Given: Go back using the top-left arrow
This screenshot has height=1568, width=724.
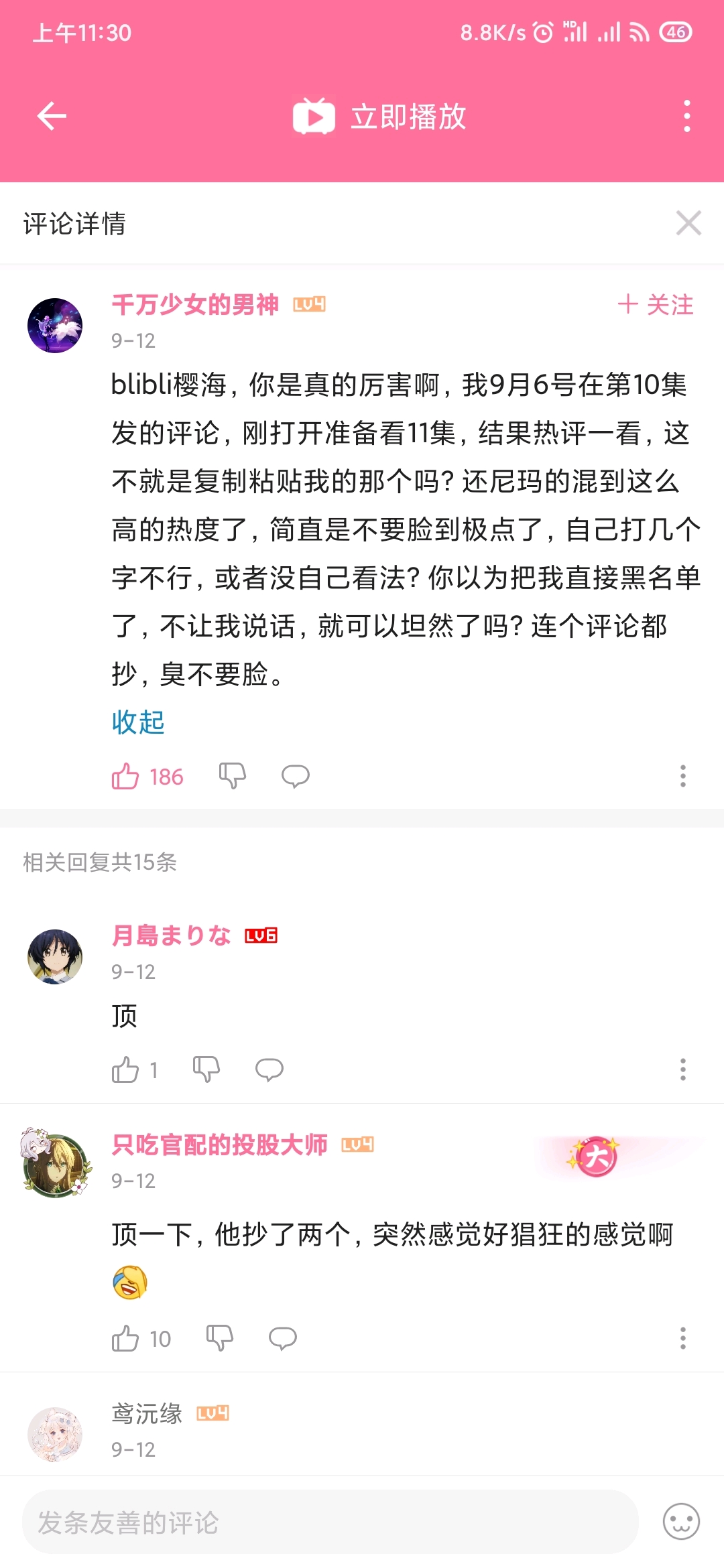Looking at the screenshot, I should pyautogui.click(x=52, y=116).
